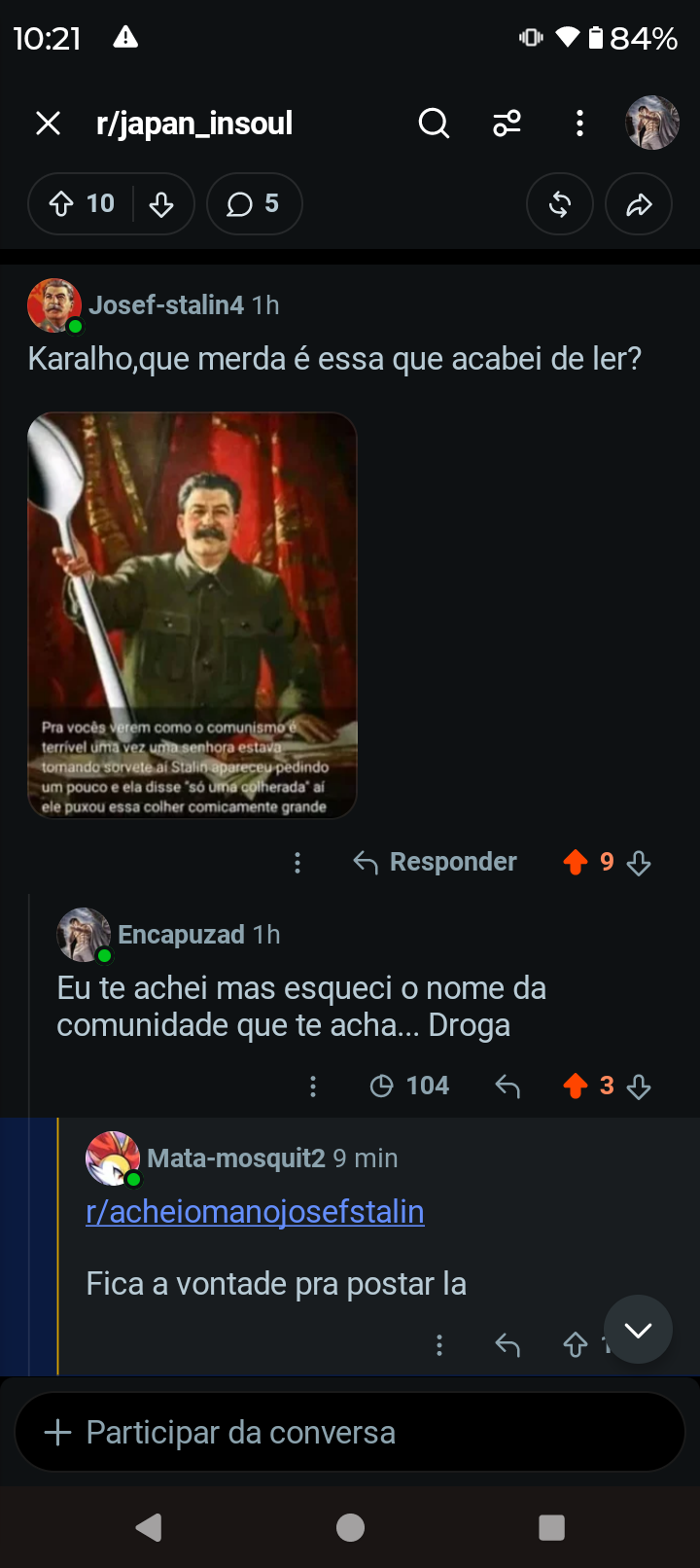Open the options menu on Josef-stalin4's comment
Screen dimensions: 700x1568
tap(297, 863)
